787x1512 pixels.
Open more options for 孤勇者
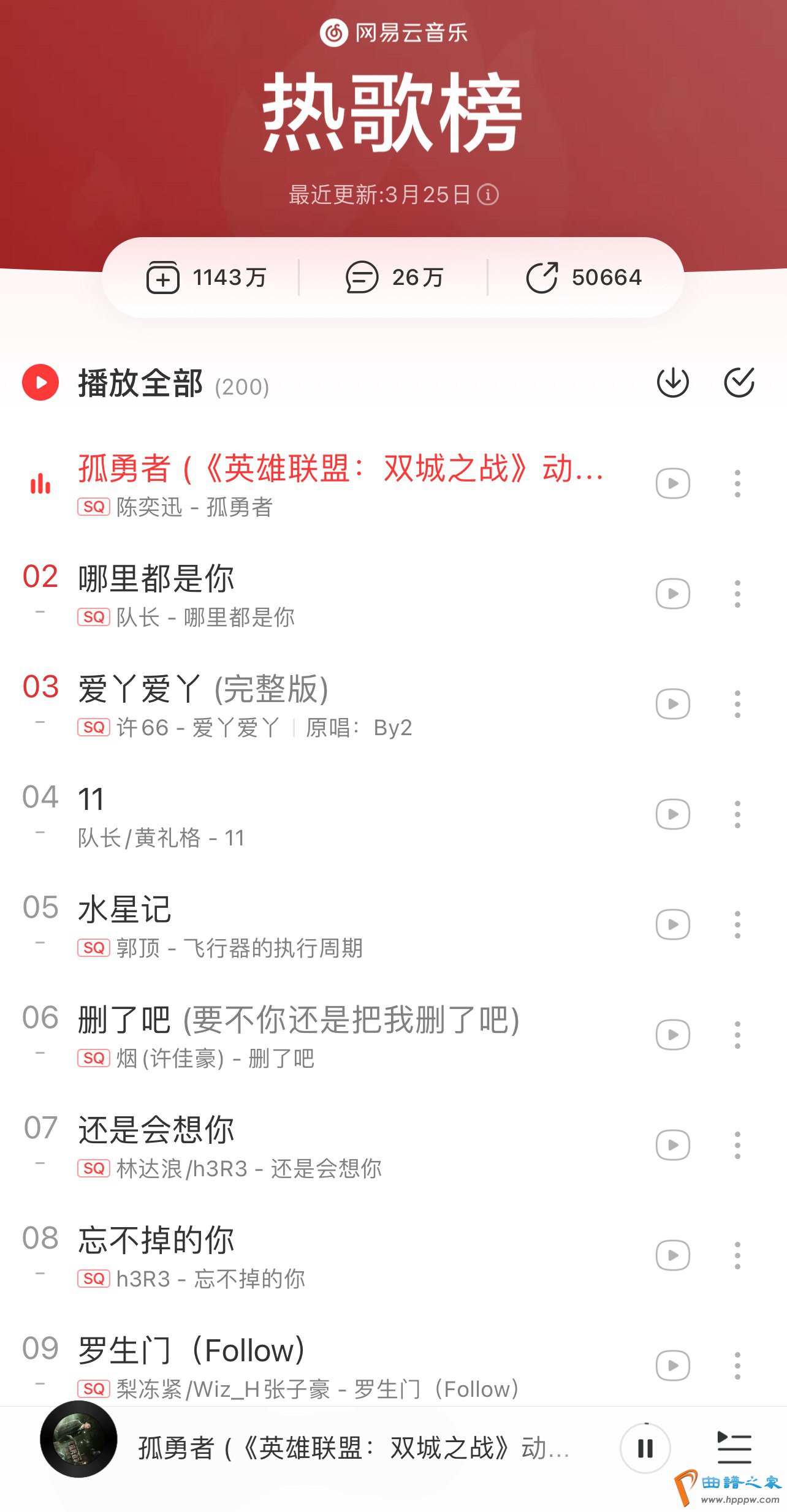(x=737, y=483)
